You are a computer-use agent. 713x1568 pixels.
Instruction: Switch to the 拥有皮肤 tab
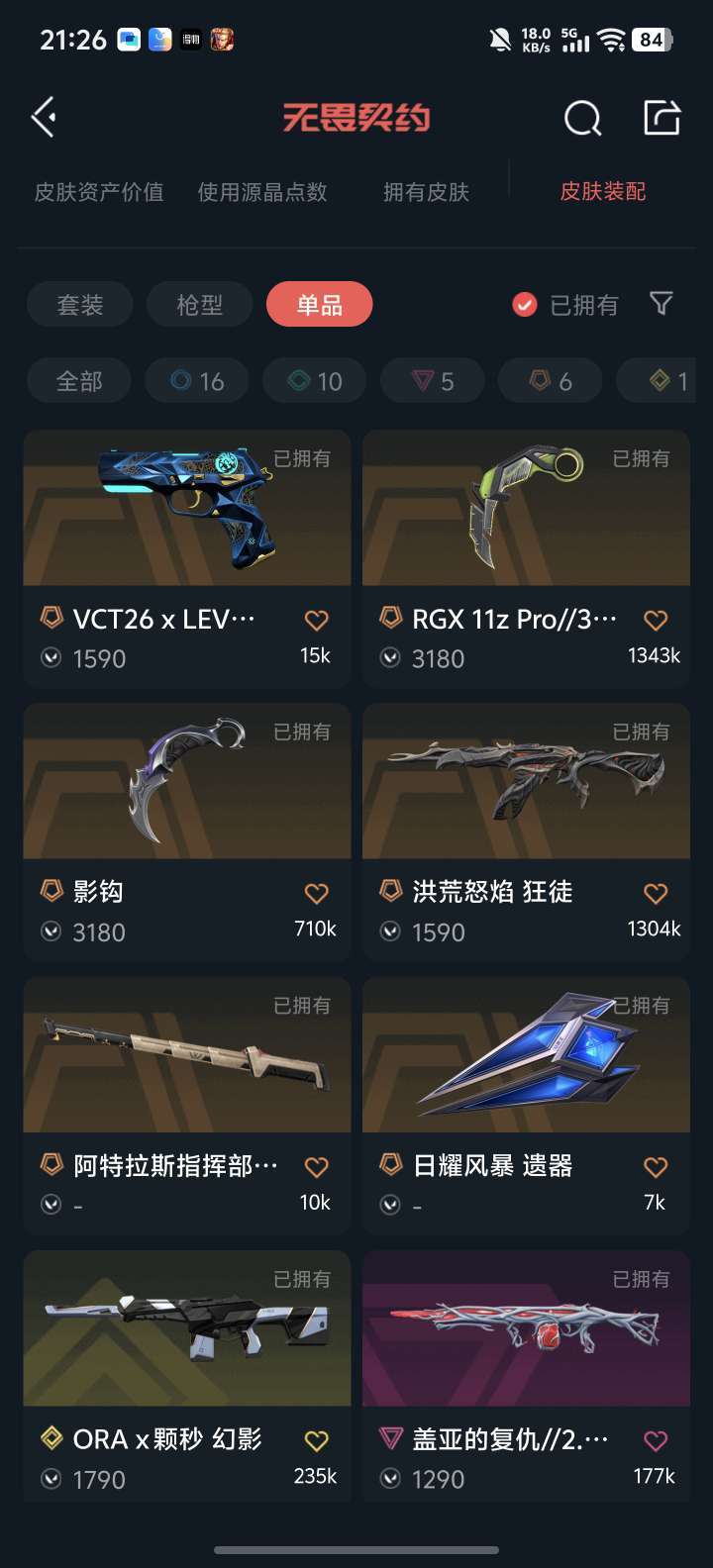tap(426, 192)
